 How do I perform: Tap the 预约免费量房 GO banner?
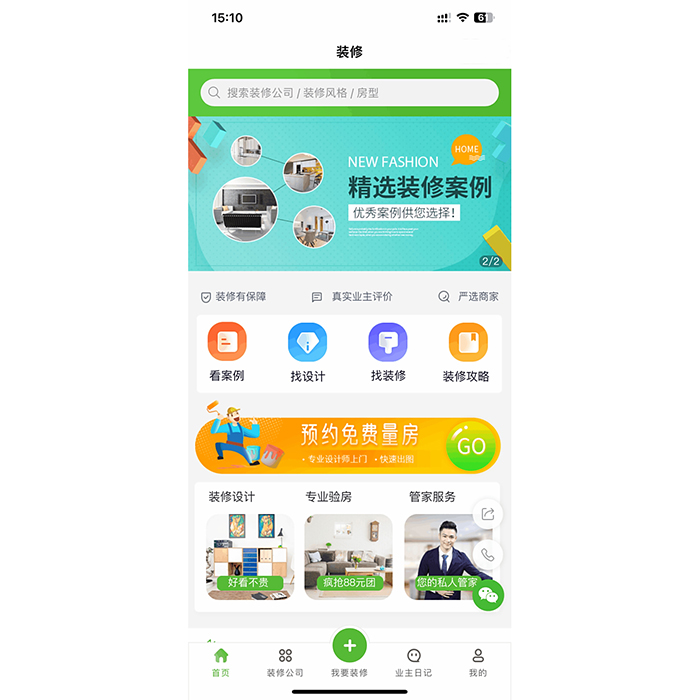[x=349, y=445]
